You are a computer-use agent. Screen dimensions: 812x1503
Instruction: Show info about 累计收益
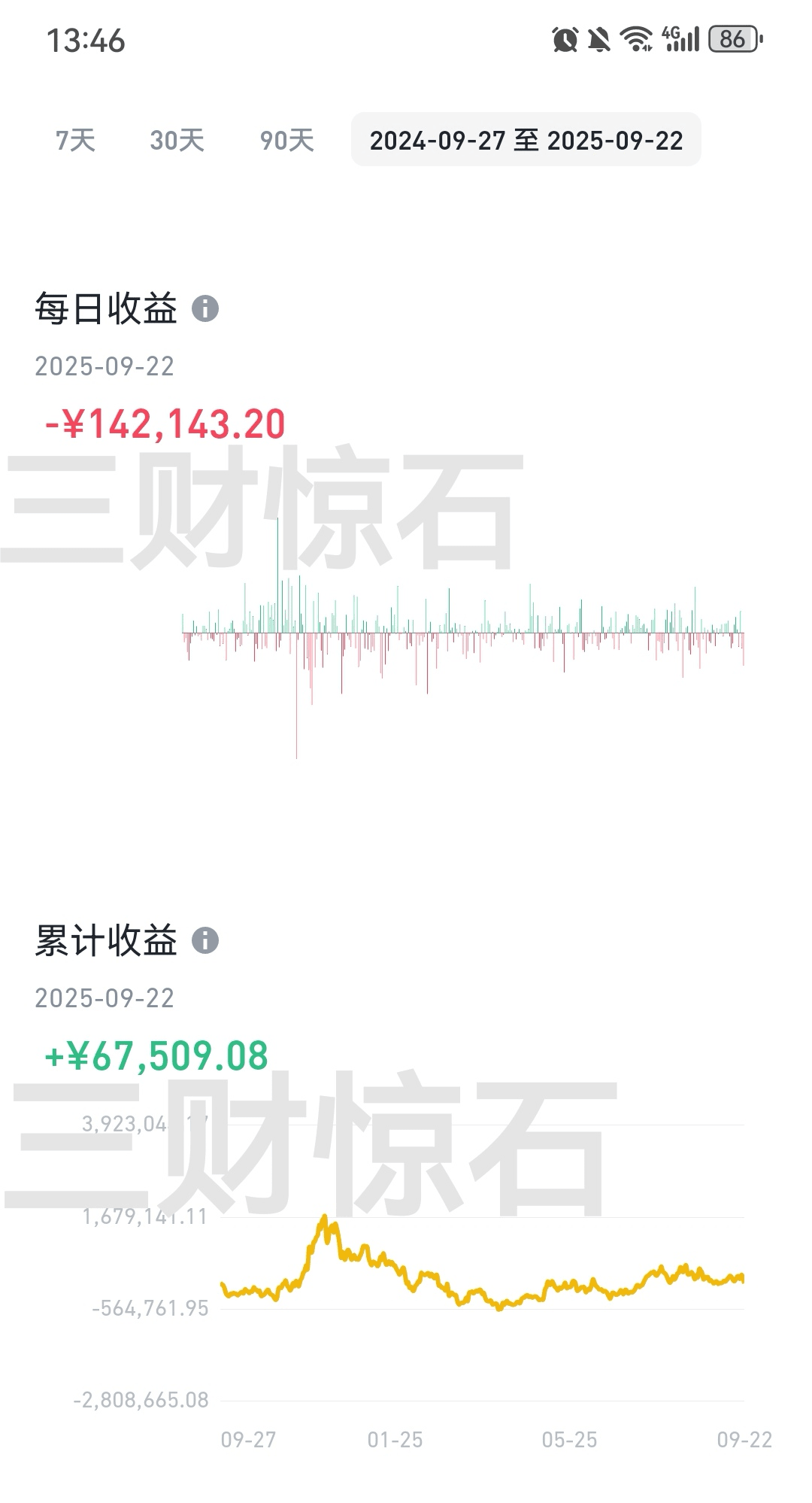point(205,940)
